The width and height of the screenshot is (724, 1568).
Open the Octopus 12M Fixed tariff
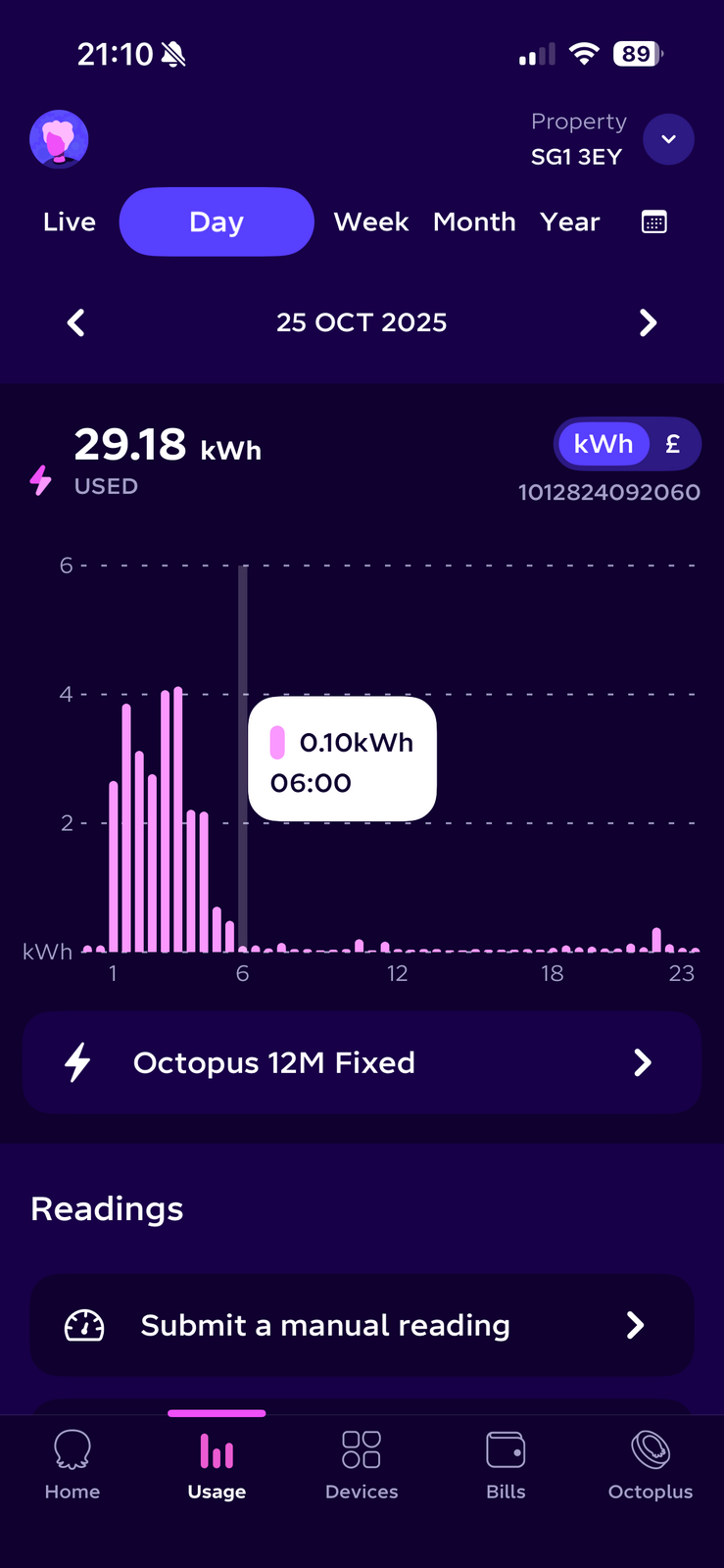(x=362, y=1063)
